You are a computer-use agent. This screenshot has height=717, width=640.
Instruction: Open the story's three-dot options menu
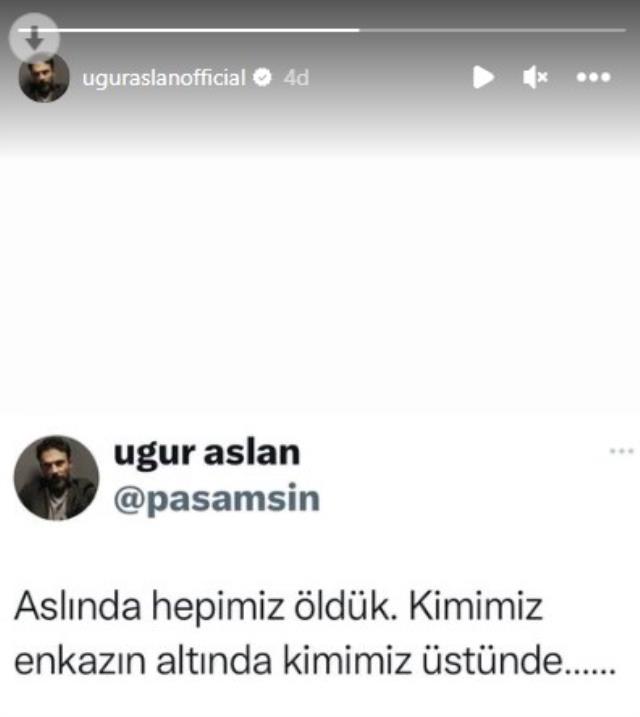595,77
